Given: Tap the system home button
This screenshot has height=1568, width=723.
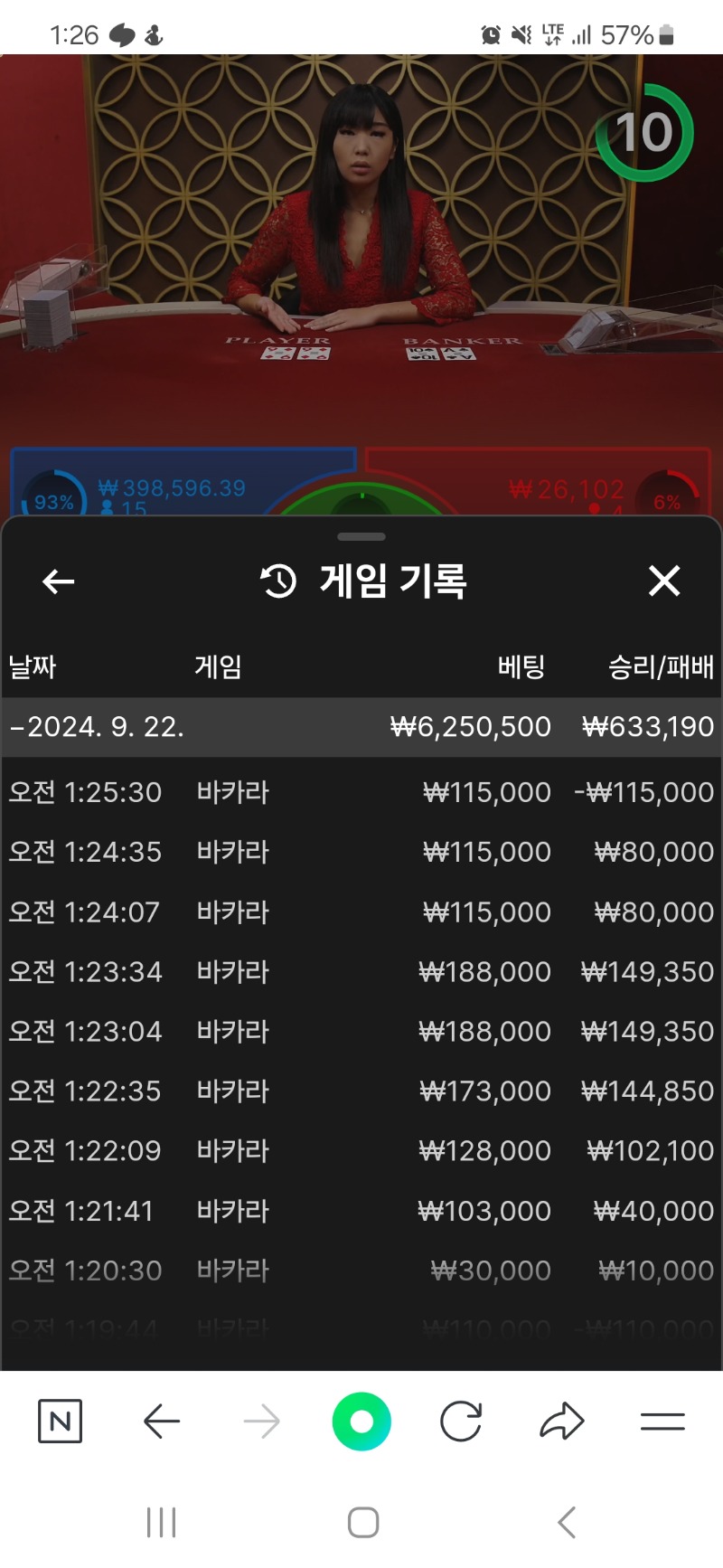Looking at the screenshot, I should [x=362, y=1523].
